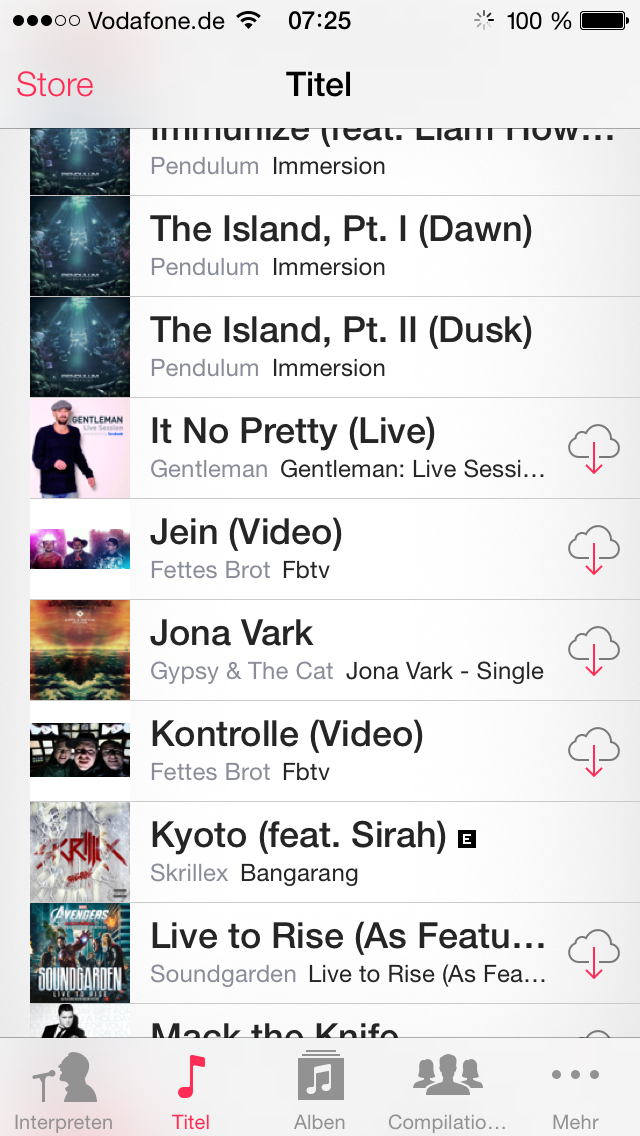
Task: Select the Jona Vark song row
Action: pyautogui.click(x=335, y=651)
